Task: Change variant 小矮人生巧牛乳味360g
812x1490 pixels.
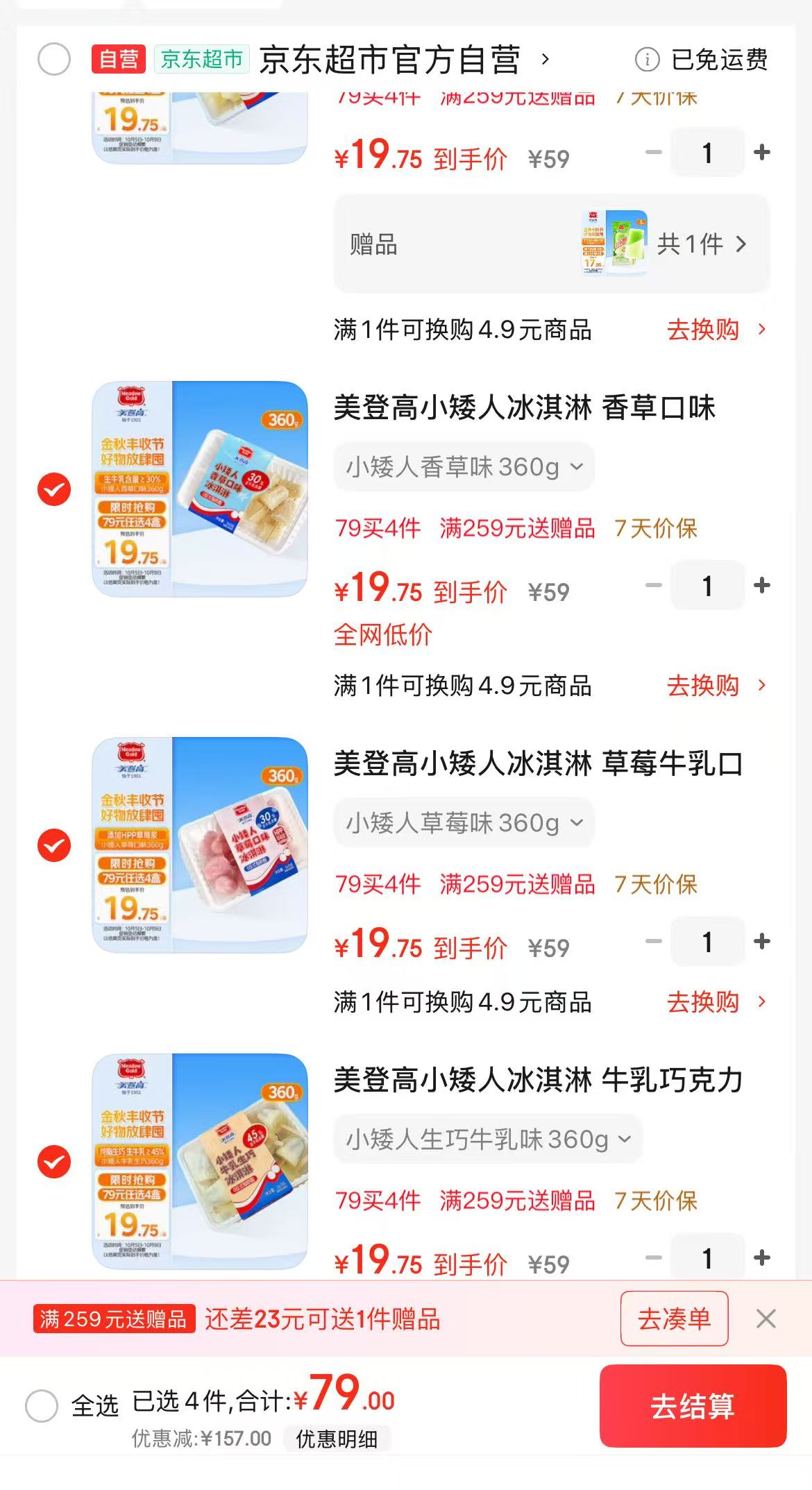Action: click(488, 1140)
